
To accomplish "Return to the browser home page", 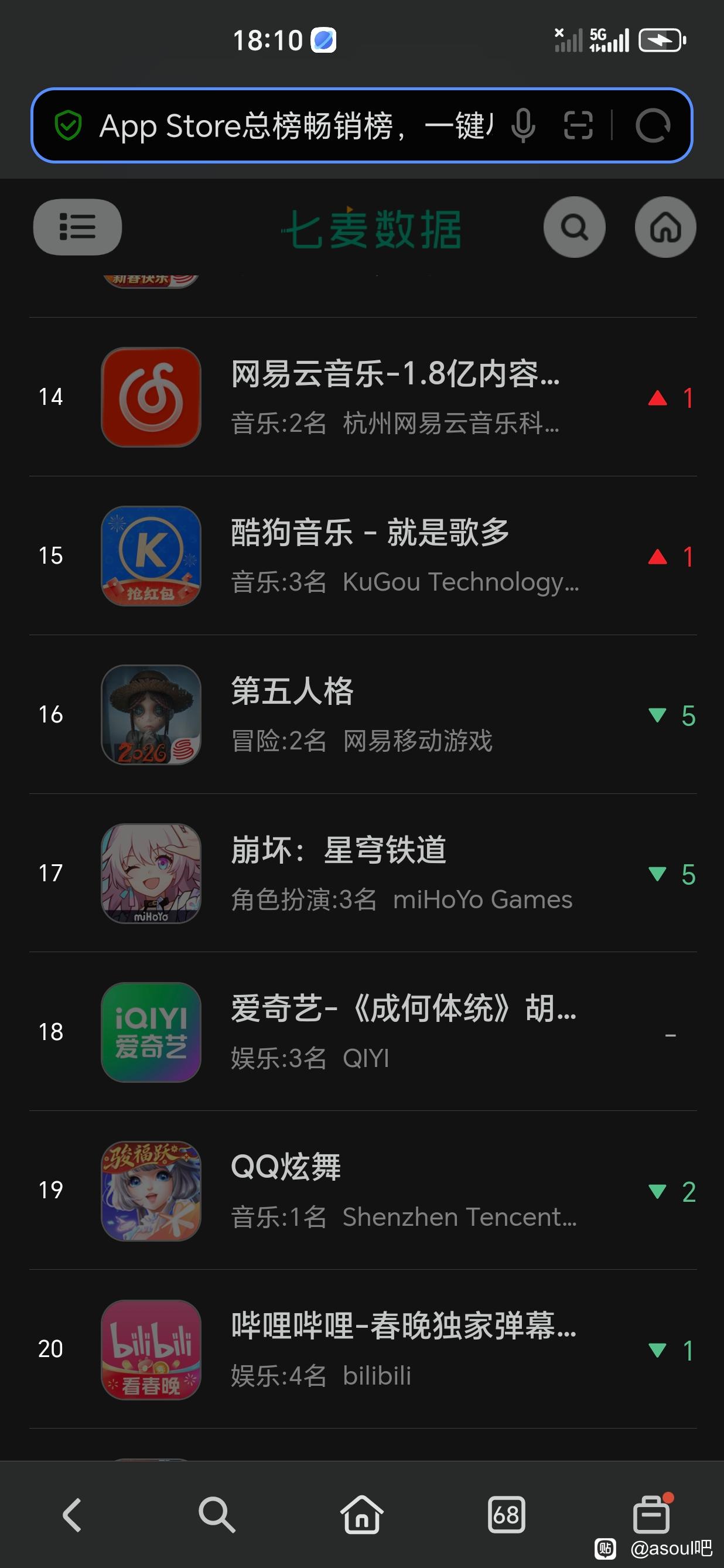I will [x=361, y=1515].
